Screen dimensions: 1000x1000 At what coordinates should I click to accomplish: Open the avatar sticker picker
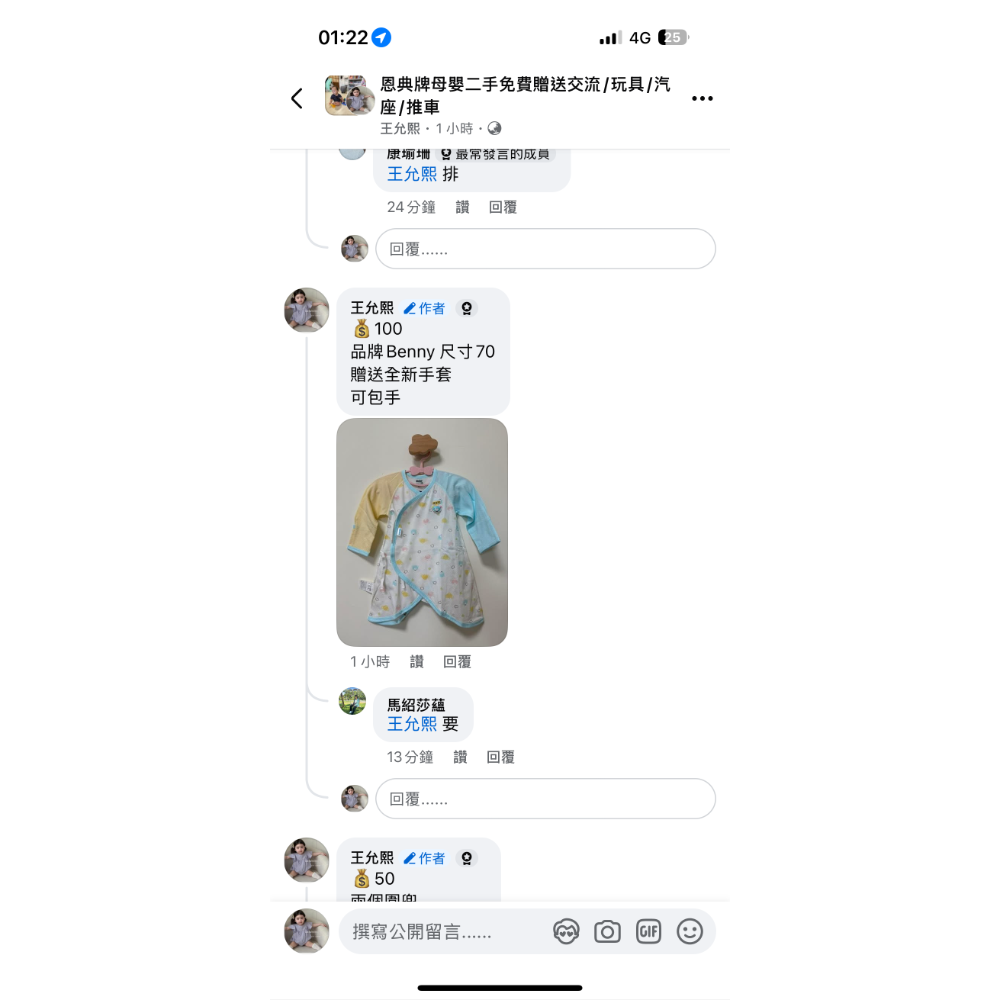coord(566,932)
